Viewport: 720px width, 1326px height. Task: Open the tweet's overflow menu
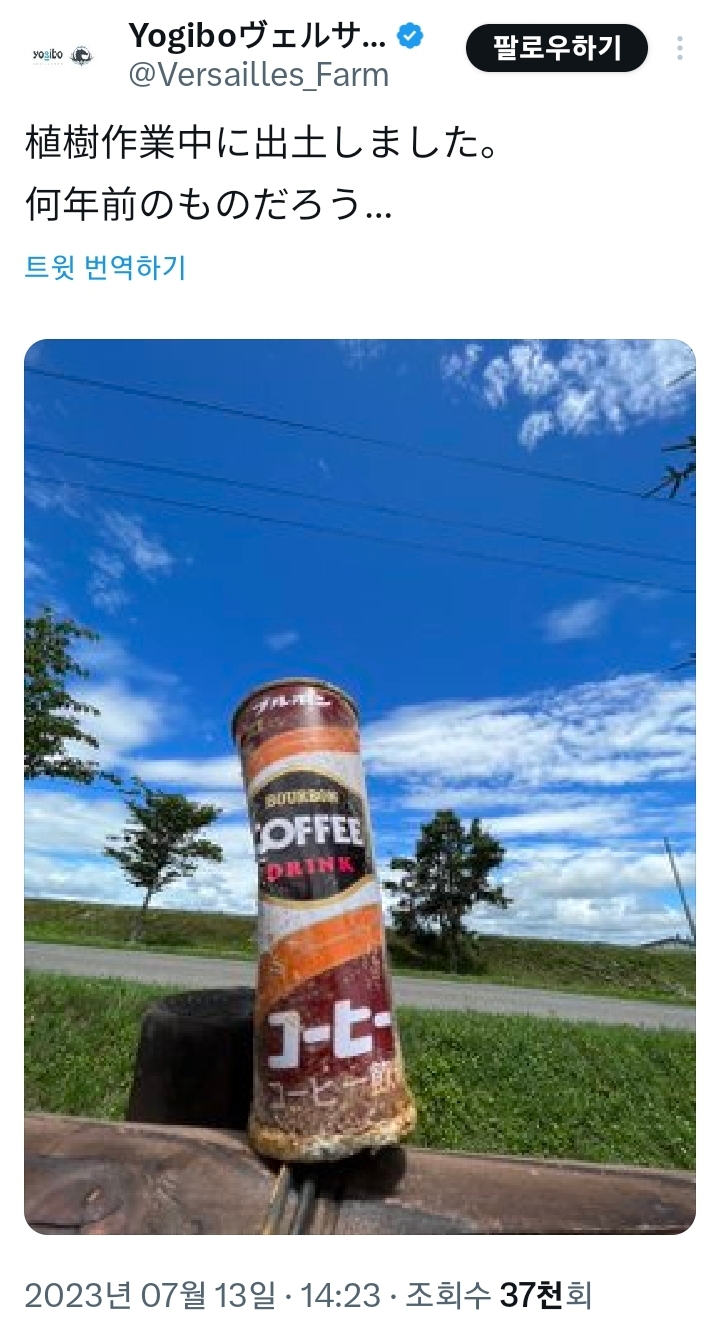click(x=680, y=48)
